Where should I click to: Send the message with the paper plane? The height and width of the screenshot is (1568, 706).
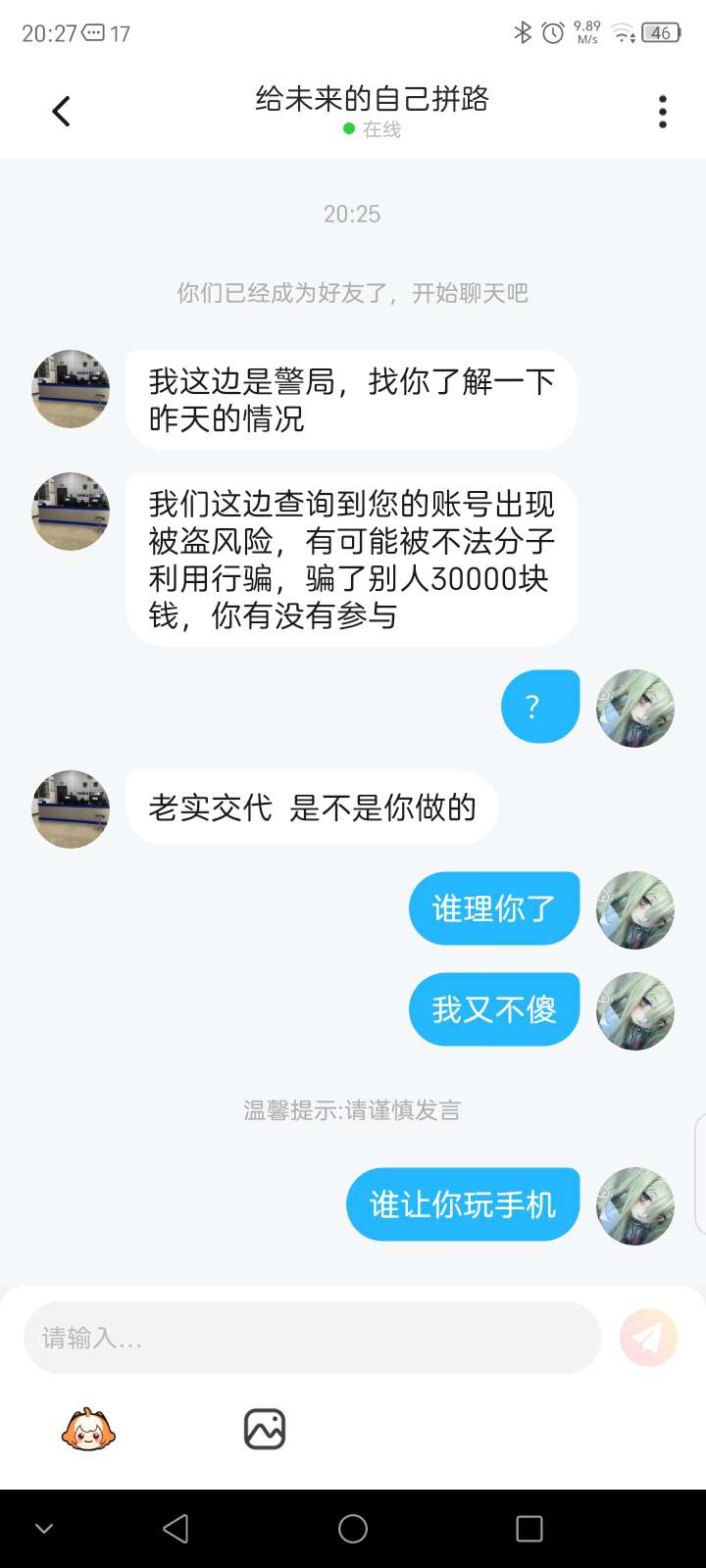[x=649, y=1338]
